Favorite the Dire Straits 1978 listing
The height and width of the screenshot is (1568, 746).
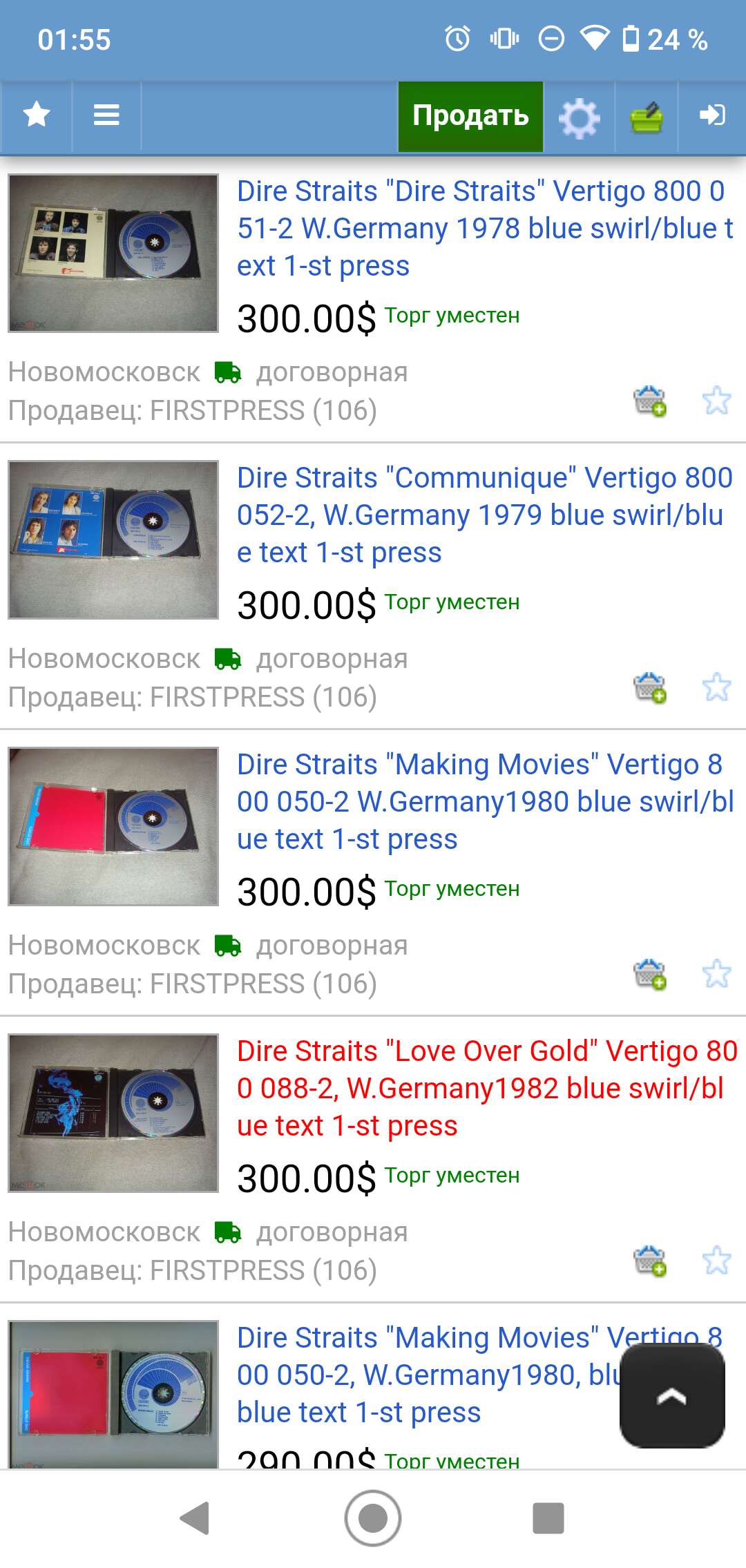(716, 401)
